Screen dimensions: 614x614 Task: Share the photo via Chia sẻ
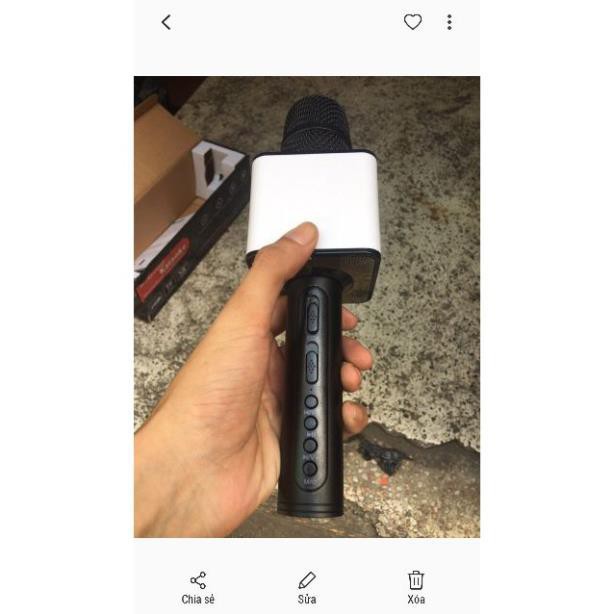(x=198, y=586)
